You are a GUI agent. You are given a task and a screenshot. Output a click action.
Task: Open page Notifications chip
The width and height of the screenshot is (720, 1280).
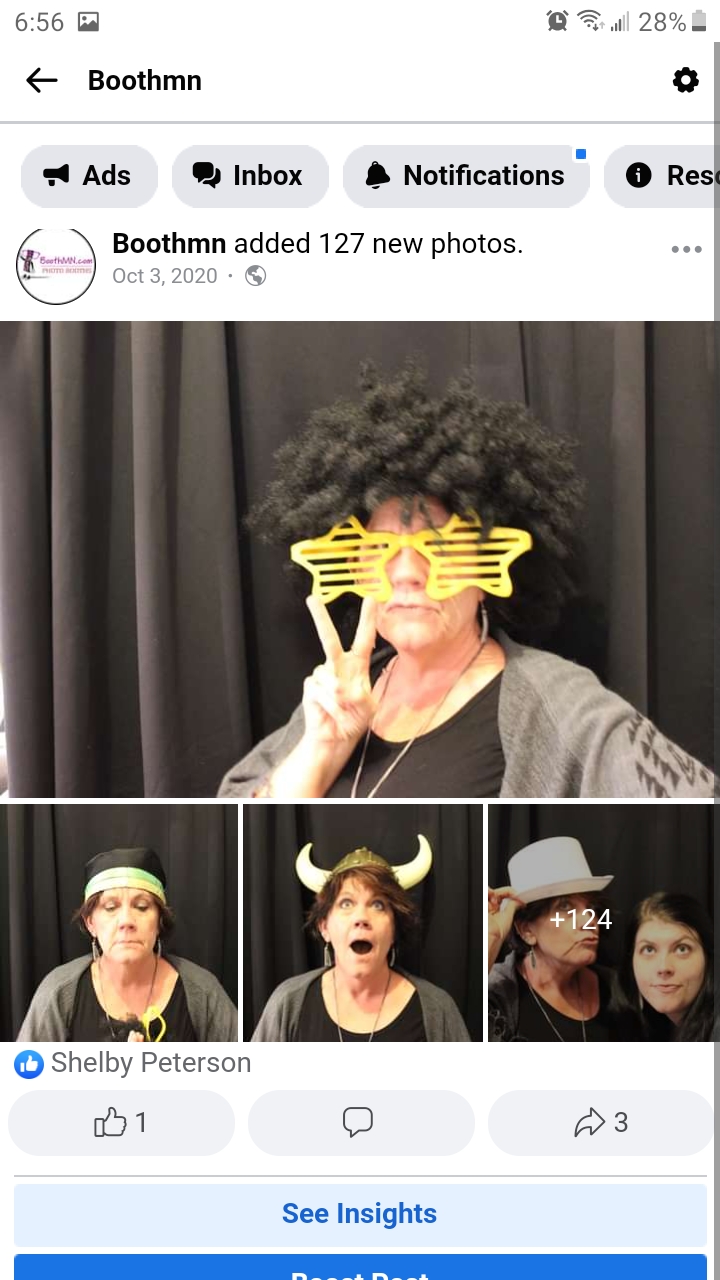click(466, 176)
